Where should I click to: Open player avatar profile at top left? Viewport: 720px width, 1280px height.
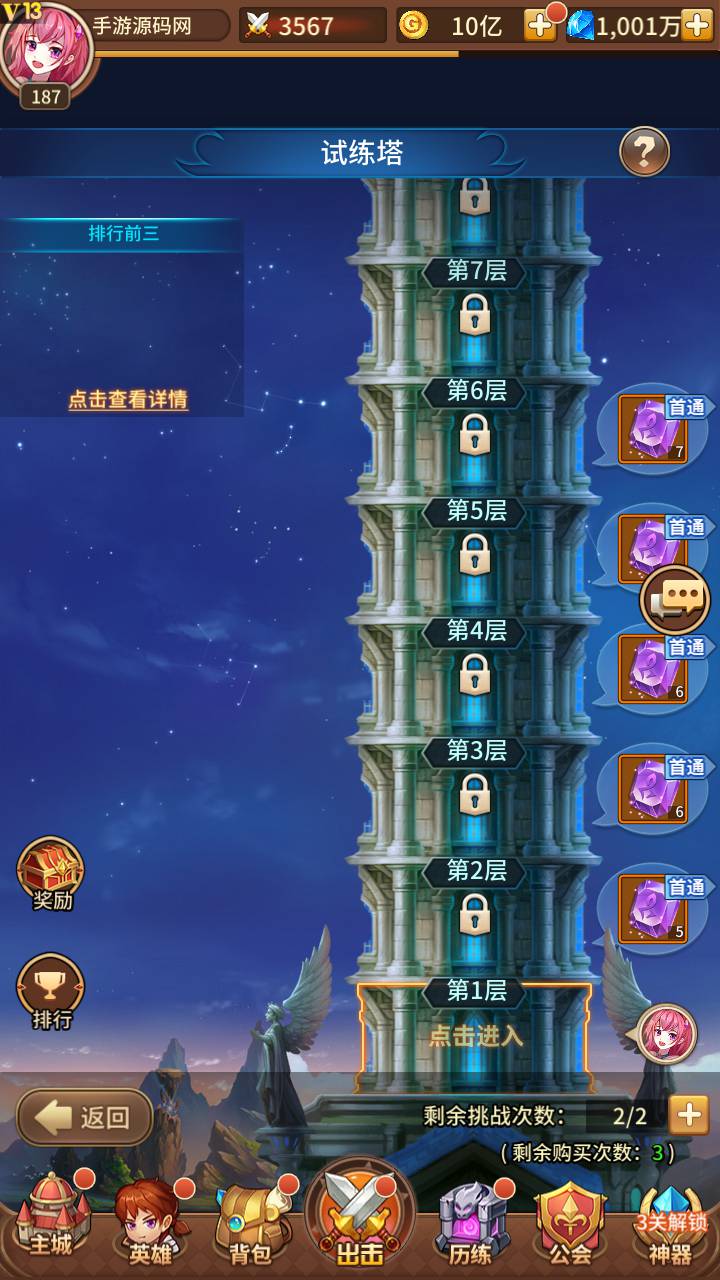coord(46,50)
